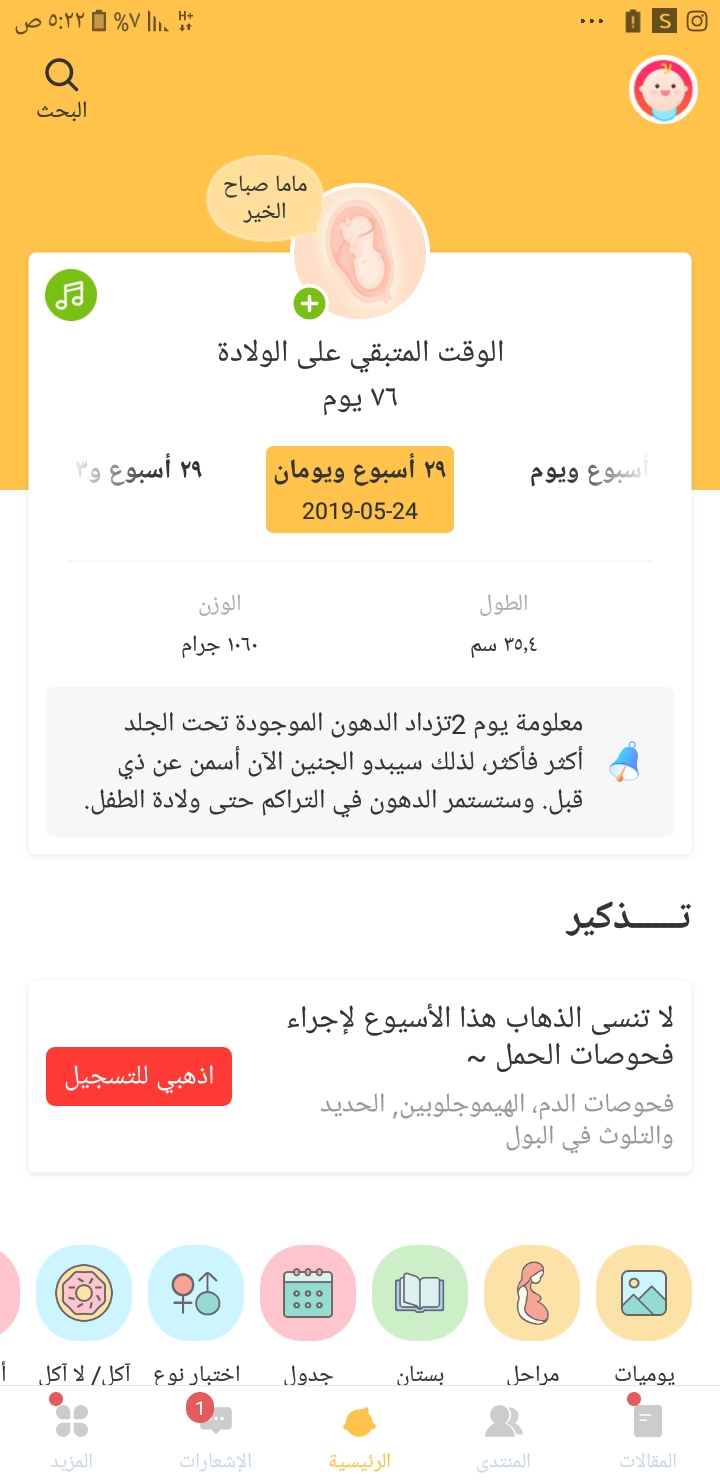The image size is (720, 1480).
Task: Select the previous day أسبوع ويوم
Action: click(x=588, y=470)
